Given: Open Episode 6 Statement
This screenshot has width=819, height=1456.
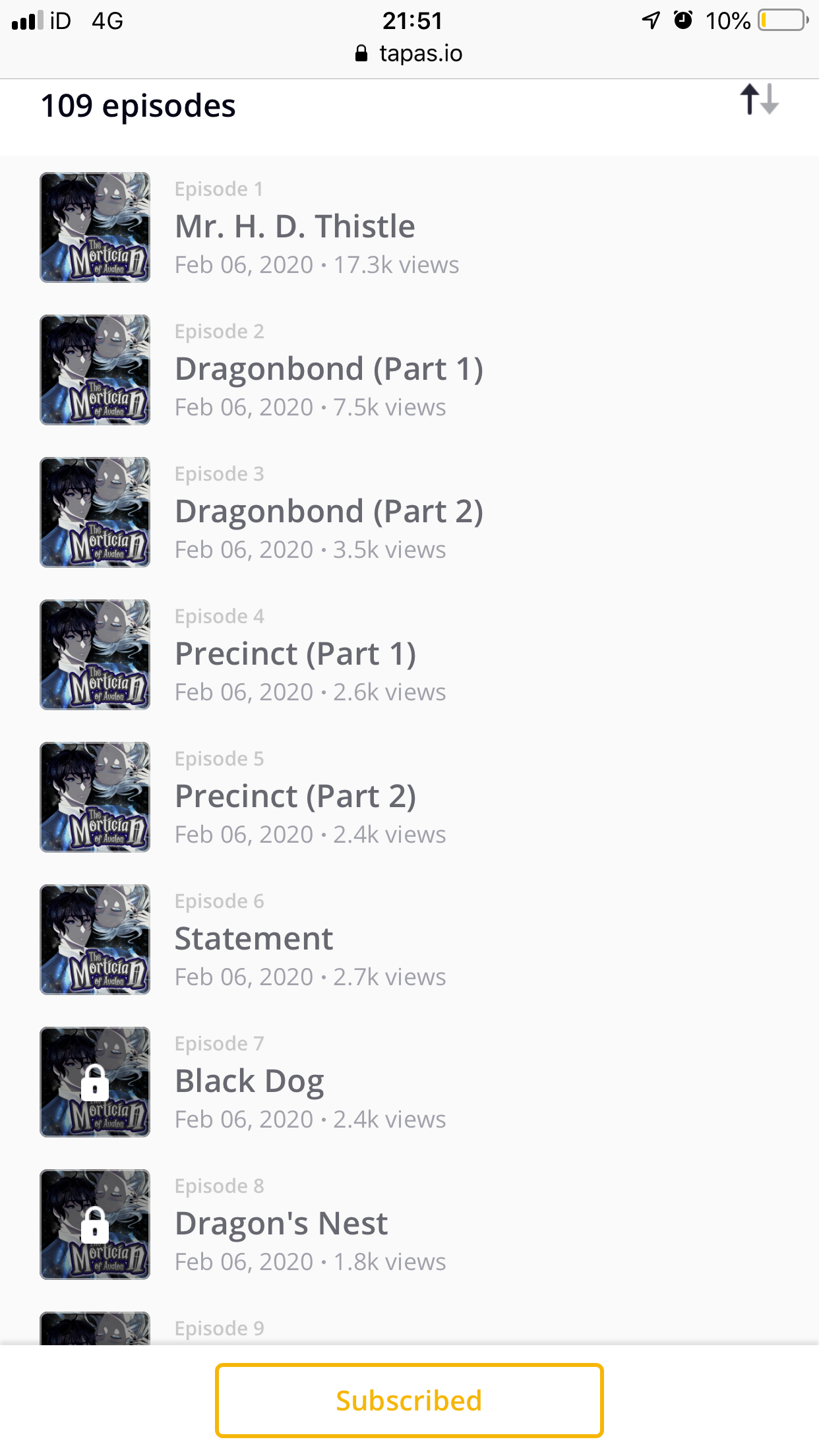Looking at the screenshot, I should point(254,939).
